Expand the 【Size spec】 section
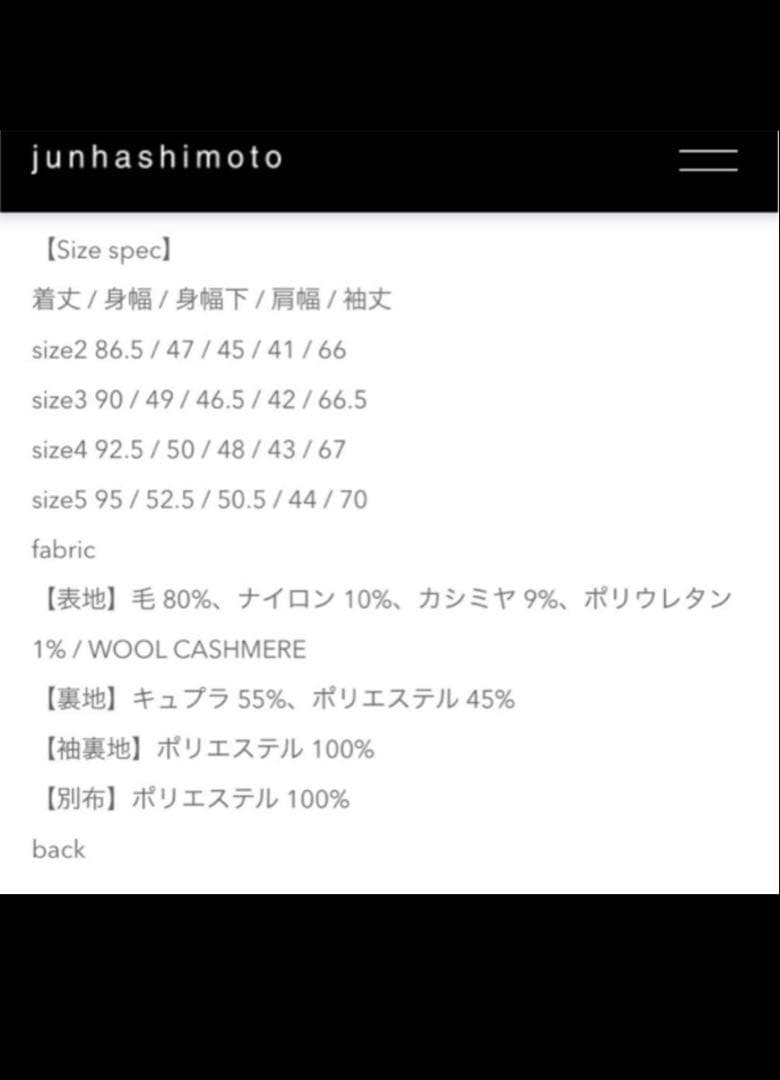 pyautogui.click(x=104, y=250)
